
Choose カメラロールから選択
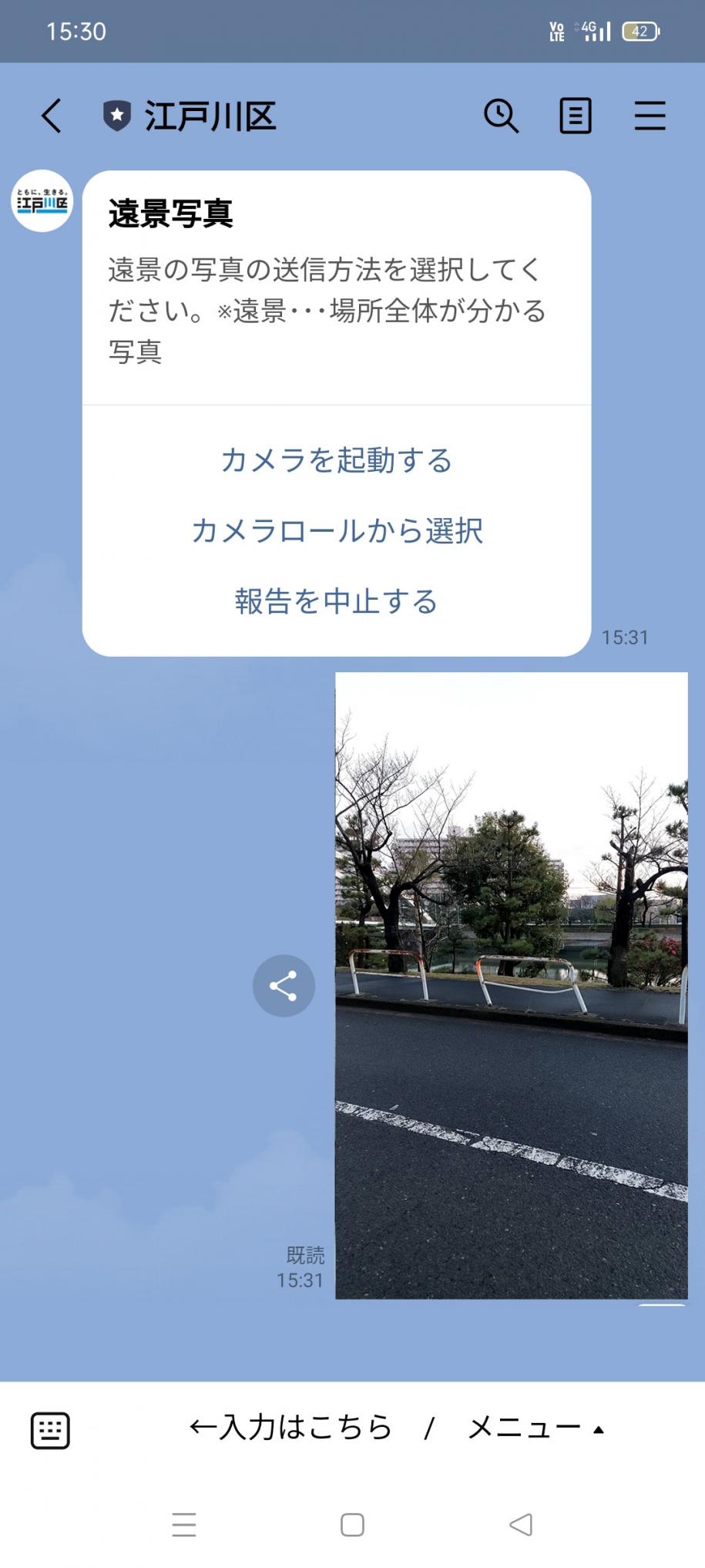(337, 531)
